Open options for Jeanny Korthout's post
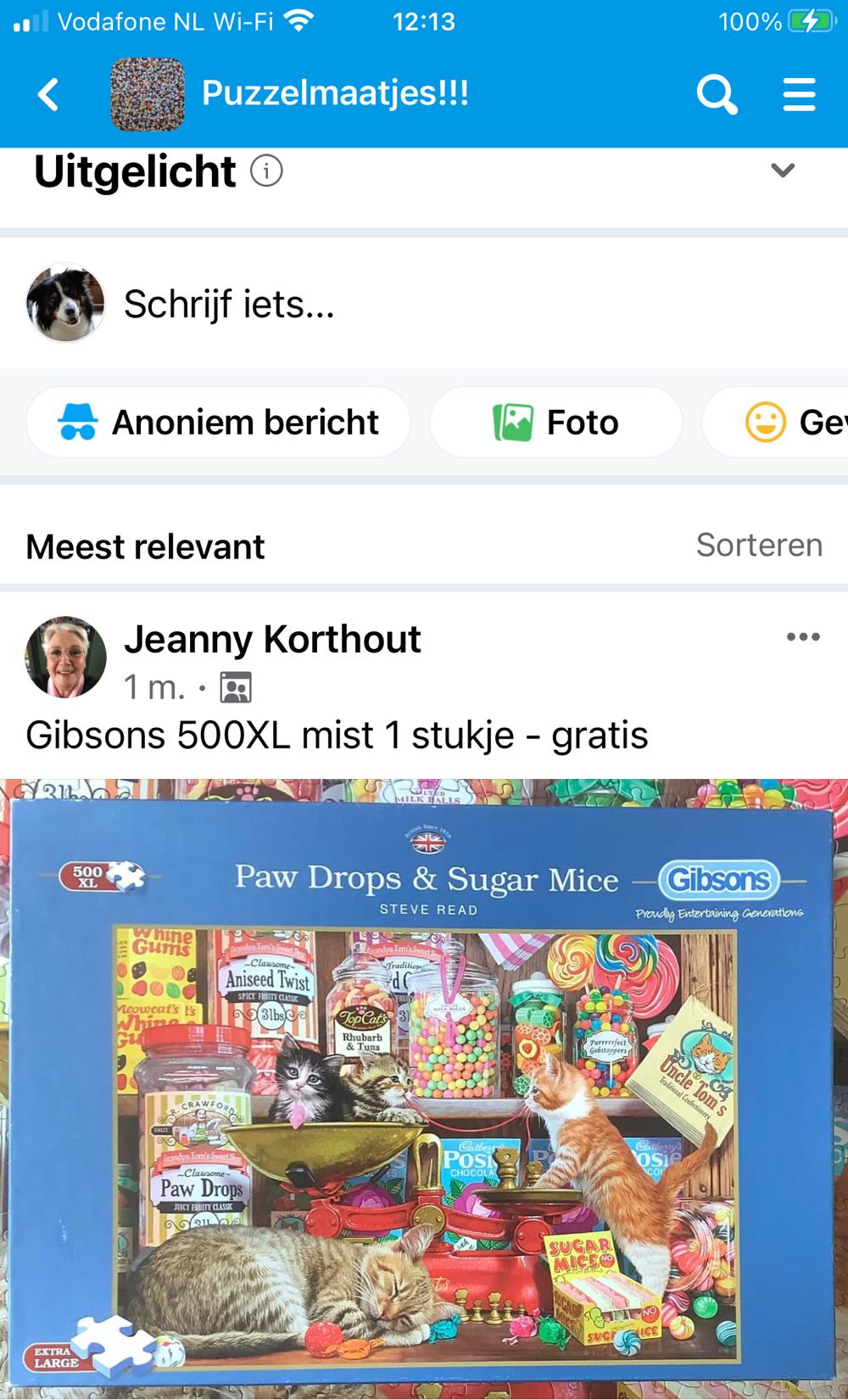Image resolution: width=848 pixels, height=1400 pixels. (802, 637)
